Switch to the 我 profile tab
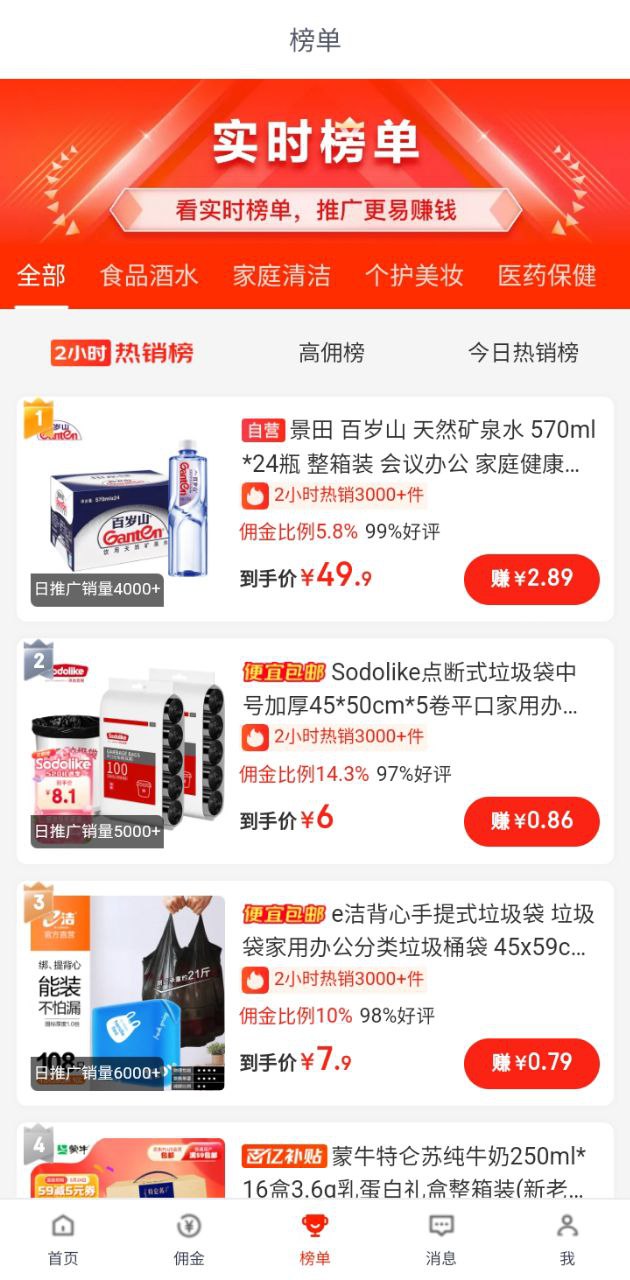Viewport: 630px width, 1280px height. pos(567,1240)
